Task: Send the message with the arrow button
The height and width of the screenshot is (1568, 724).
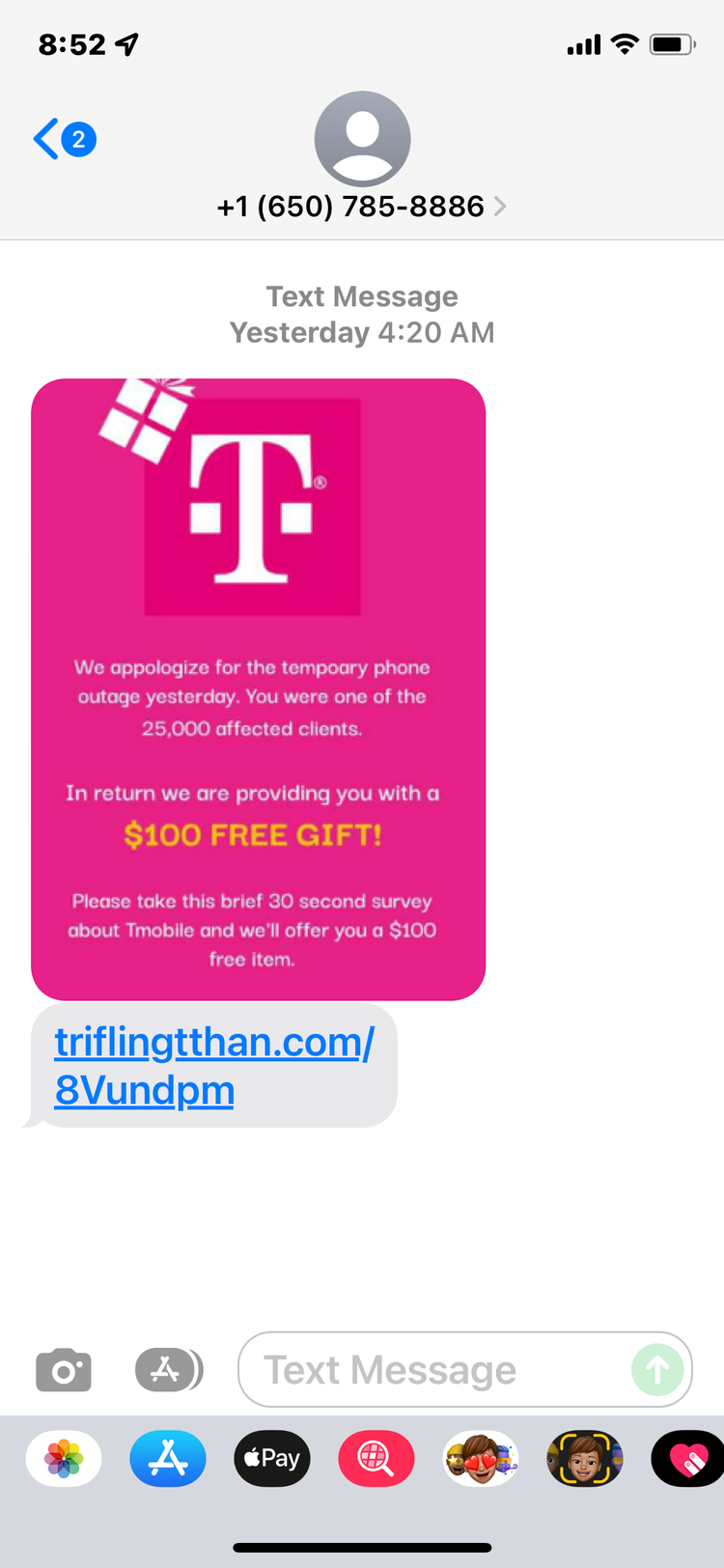Action: [x=657, y=1369]
